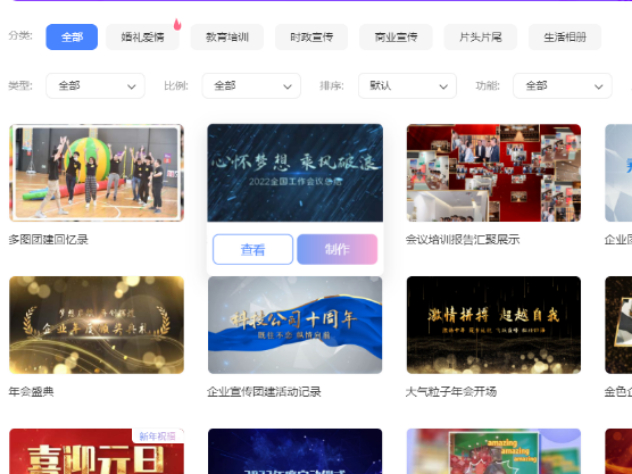The width and height of the screenshot is (632, 474).
Task: Select the 全部 category chip
Action: pyautogui.click(x=71, y=38)
